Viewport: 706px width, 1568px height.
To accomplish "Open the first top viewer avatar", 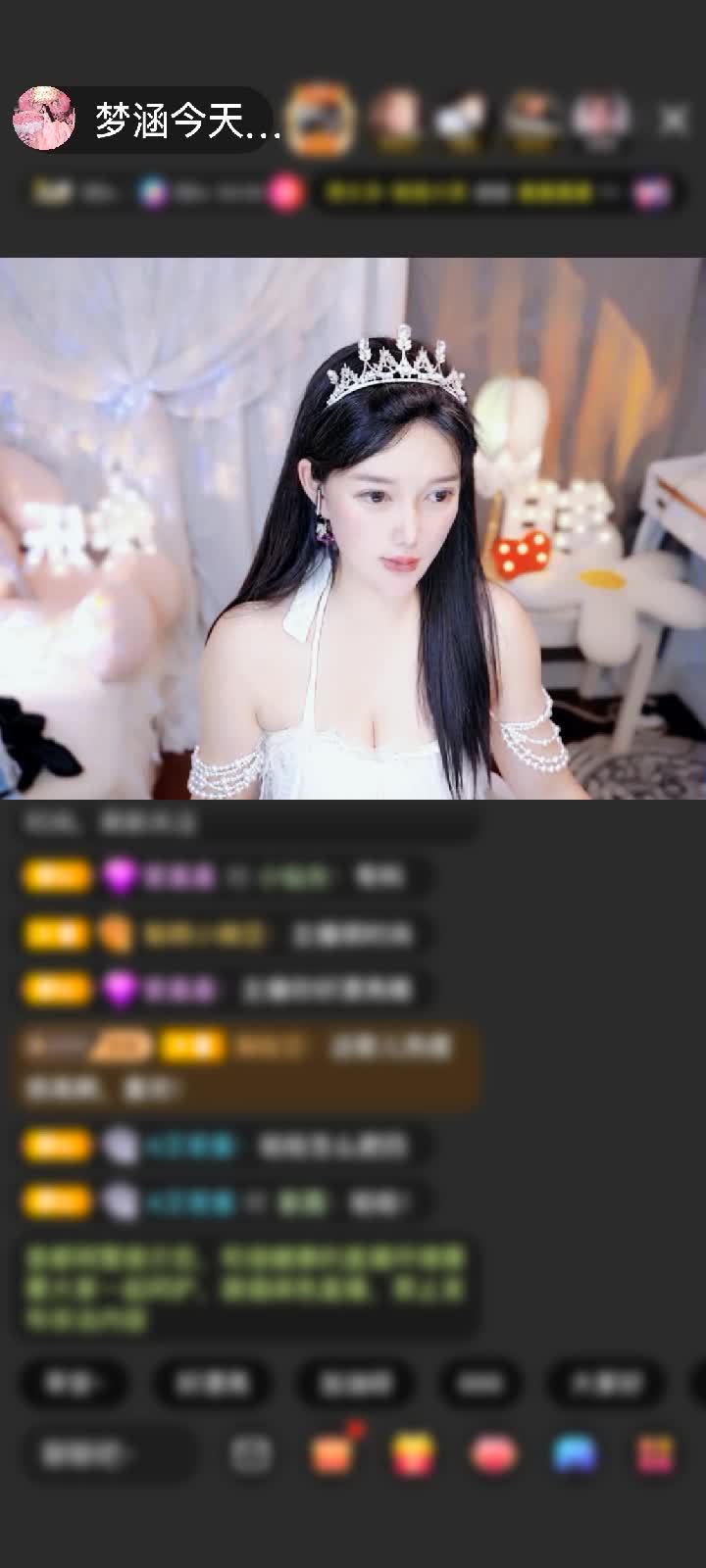I will pos(322,120).
